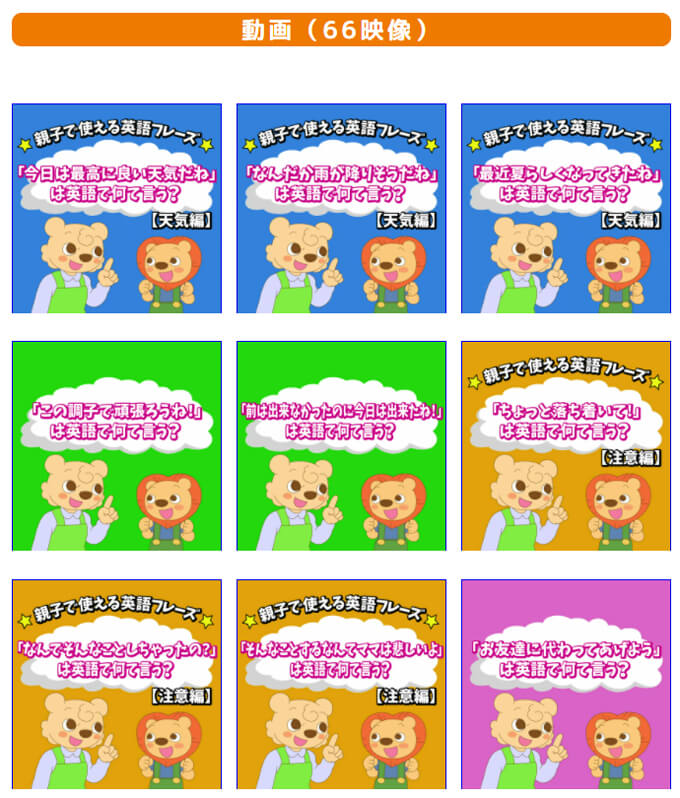This screenshot has width=680, height=798.
Task: Open the video そんなことするなんてママは悲しいよ
Action: [341, 684]
